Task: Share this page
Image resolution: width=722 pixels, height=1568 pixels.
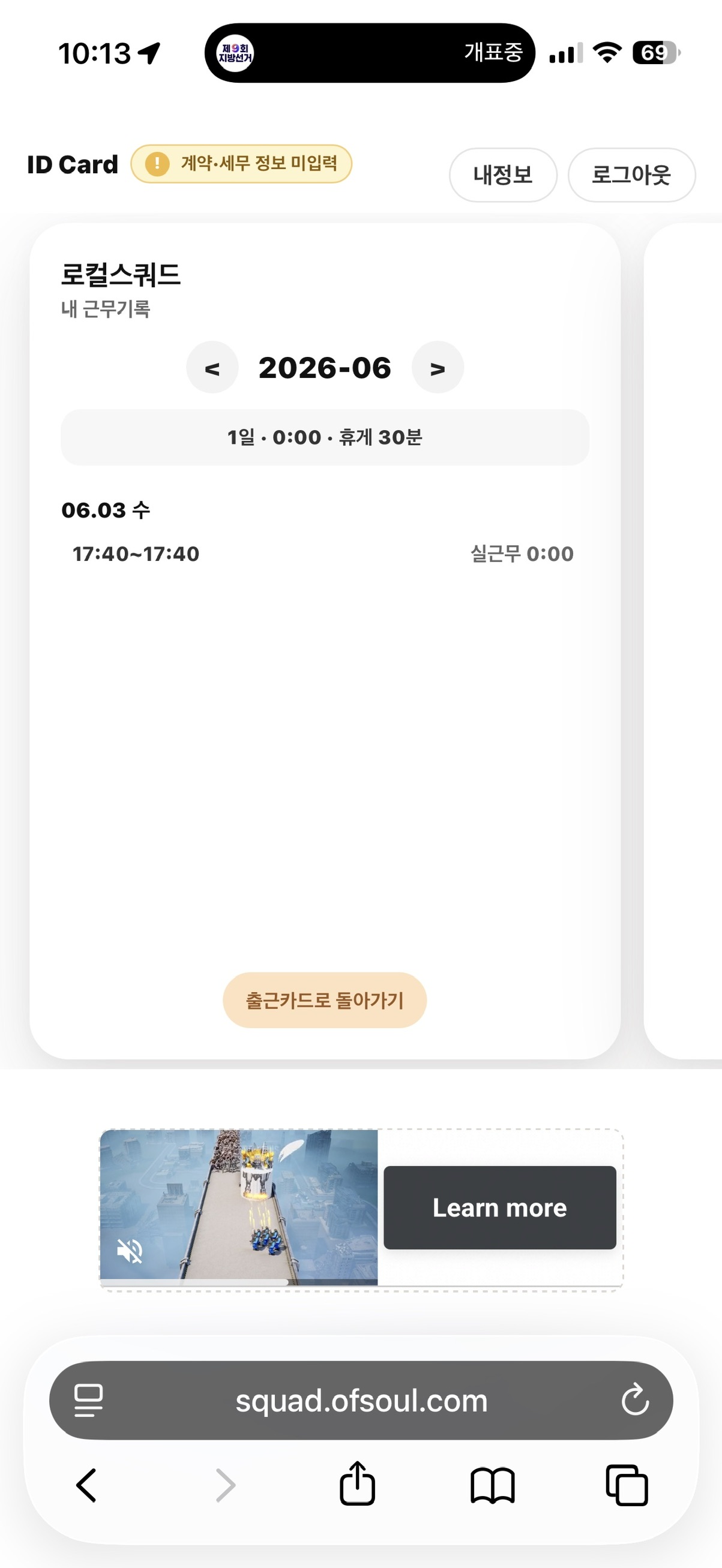Action: [x=357, y=1483]
